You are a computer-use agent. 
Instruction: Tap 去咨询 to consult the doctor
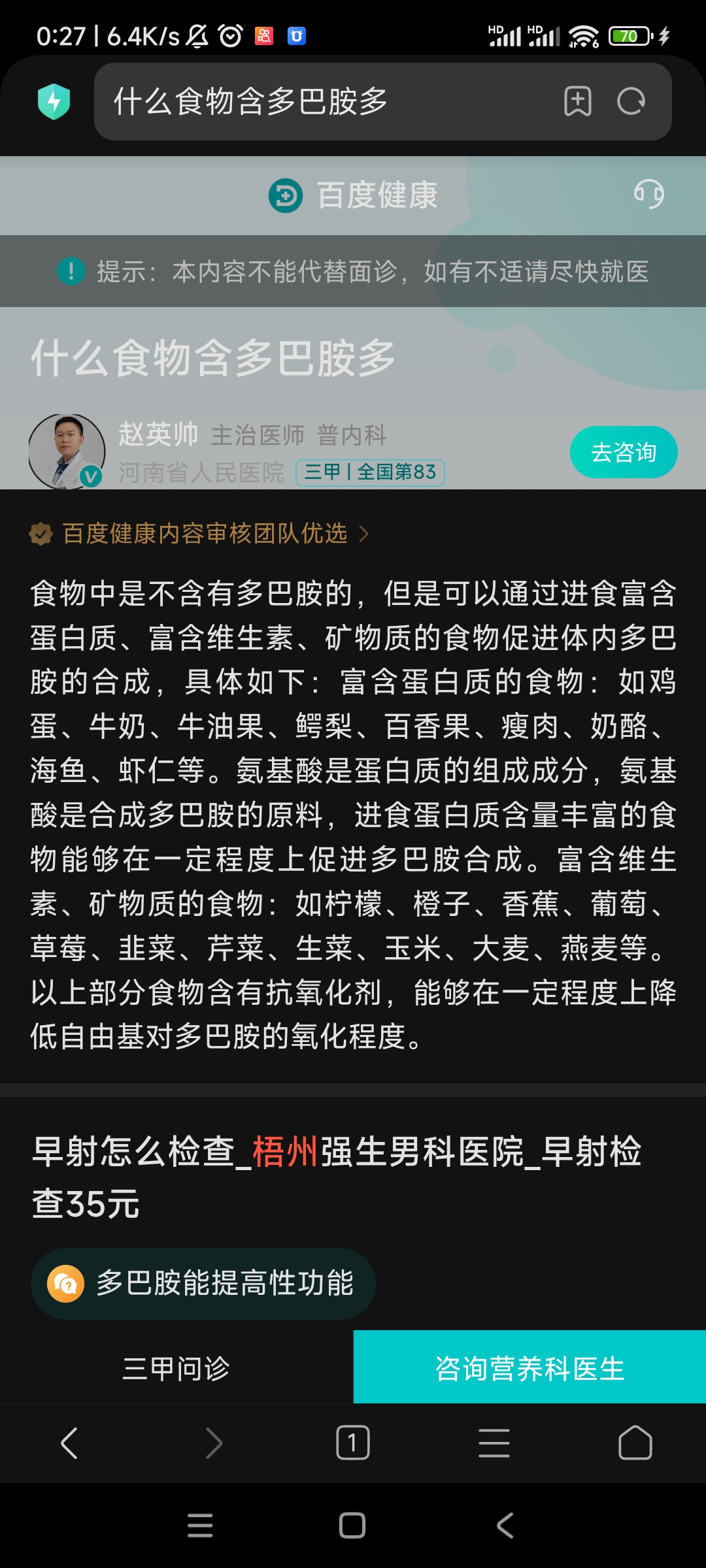(x=623, y=452)
